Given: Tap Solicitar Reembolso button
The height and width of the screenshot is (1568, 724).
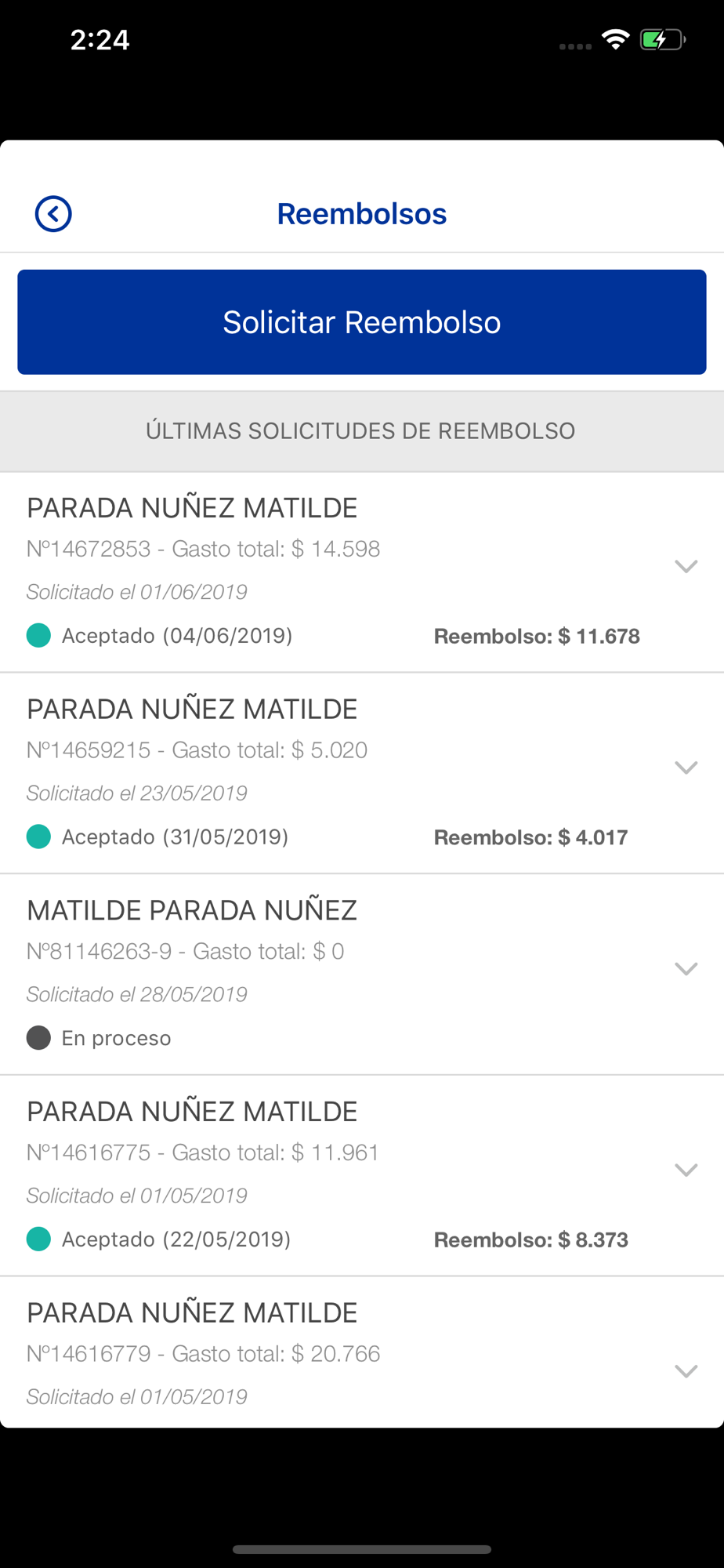Looking at the screenshot, I should 362,322.
